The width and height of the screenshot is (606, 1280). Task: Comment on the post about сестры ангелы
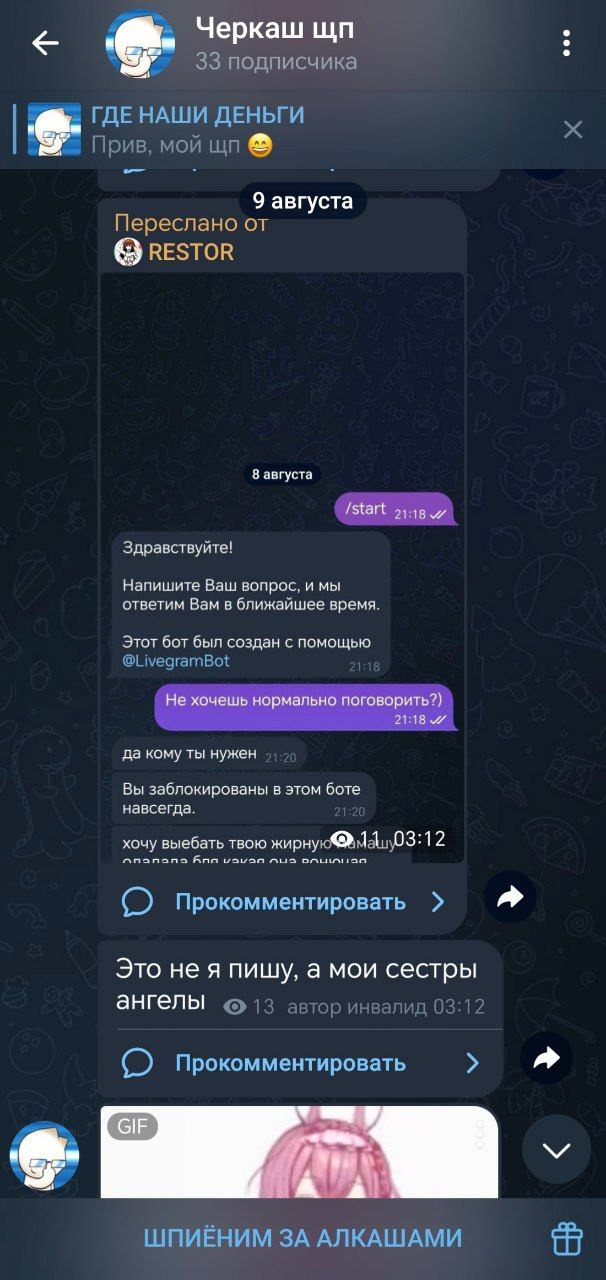(300, 1062)
